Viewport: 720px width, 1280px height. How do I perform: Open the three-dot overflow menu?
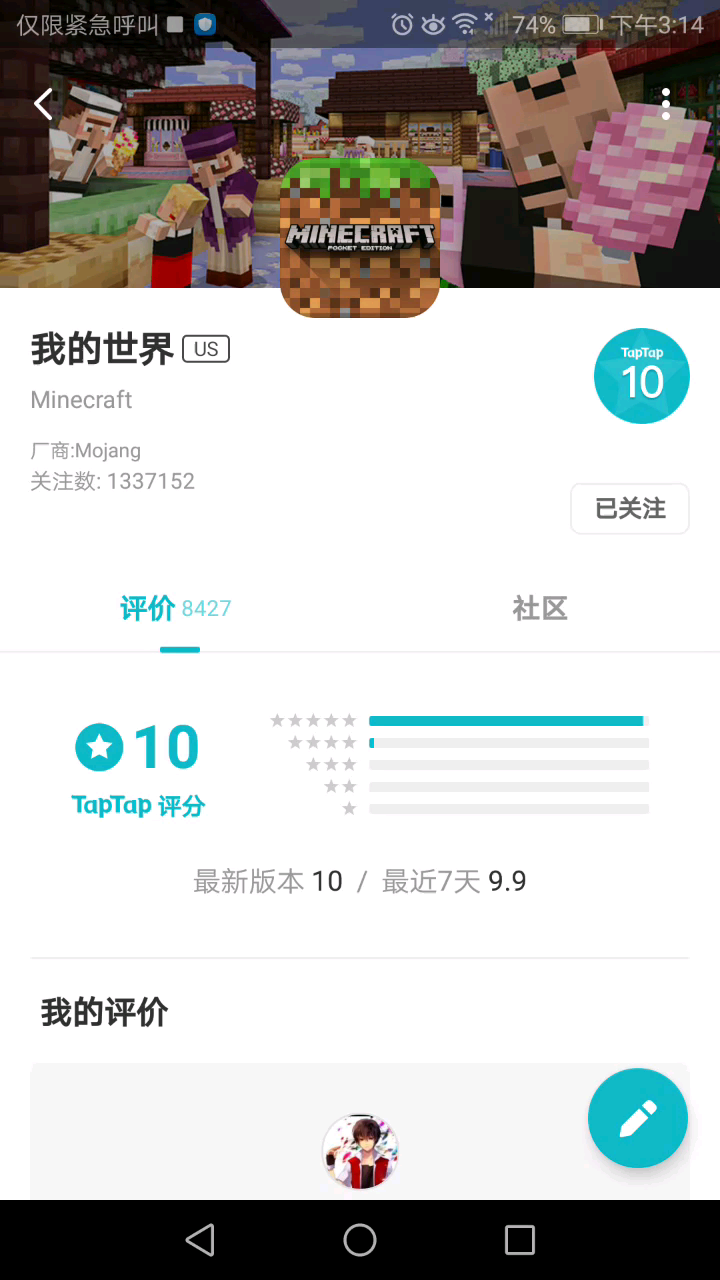pyautogui.click(x=666, y=104)
